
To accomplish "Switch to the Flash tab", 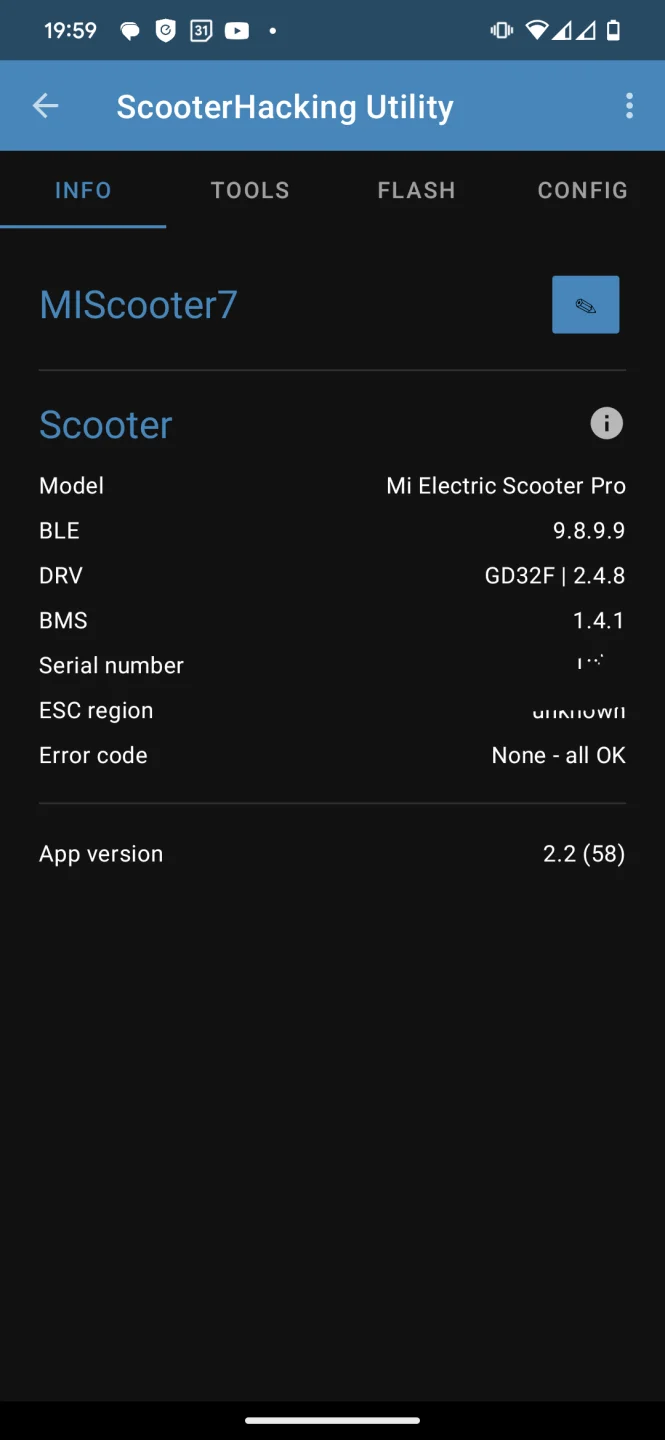I will click(416, 190).
